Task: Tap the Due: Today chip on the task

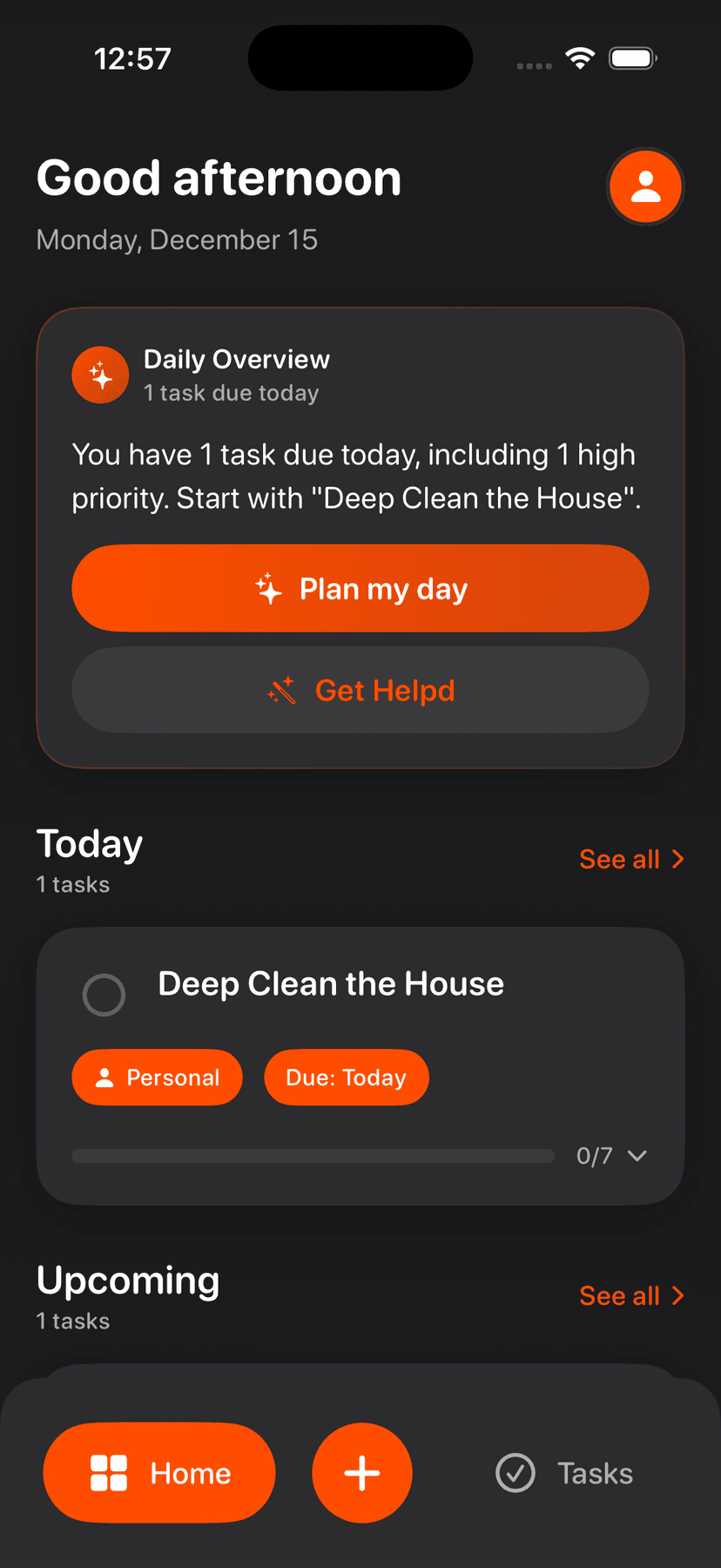Action: (x=346, y=1078)
